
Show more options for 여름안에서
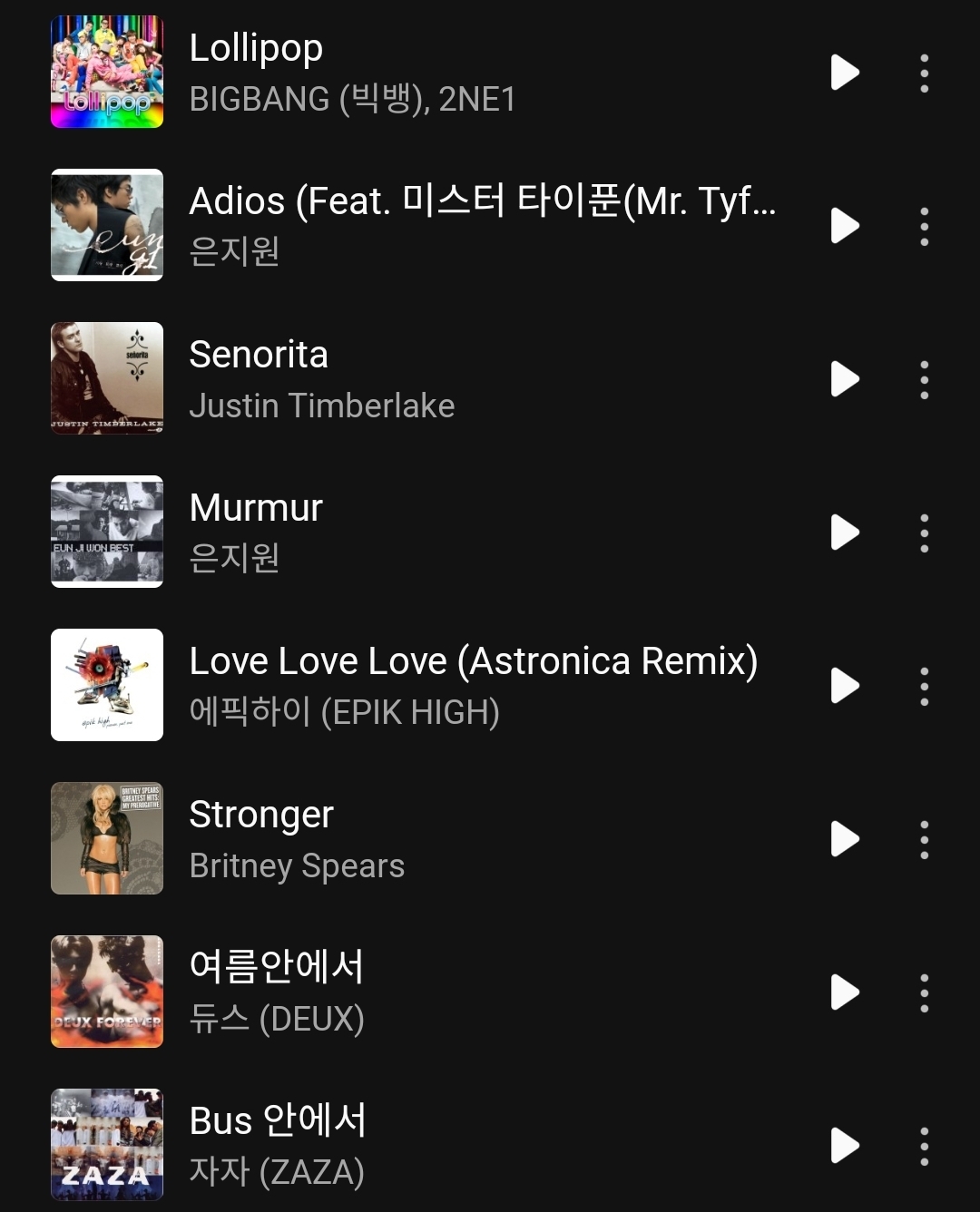(x=924, y=992)
